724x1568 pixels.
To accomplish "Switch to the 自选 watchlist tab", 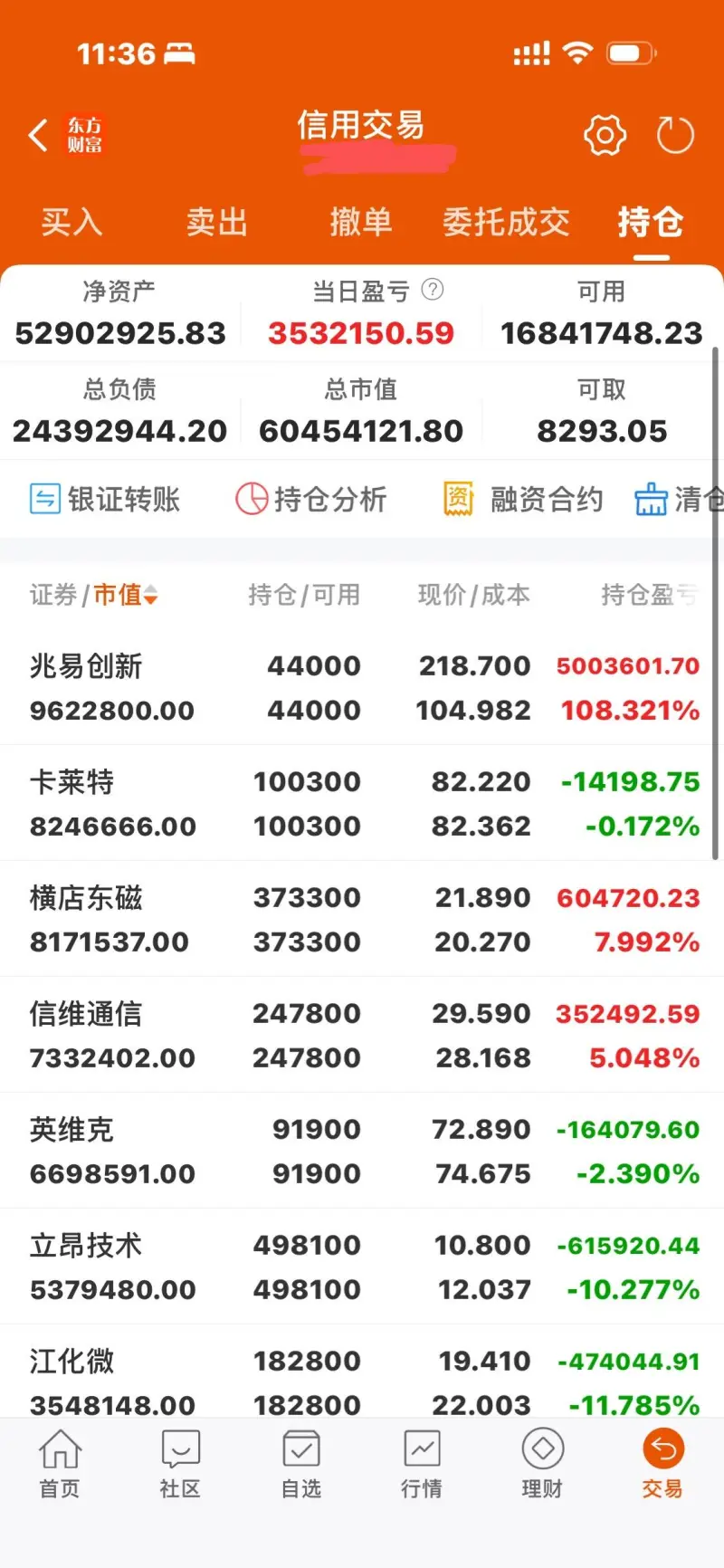I will click(x=301, y=1464).
